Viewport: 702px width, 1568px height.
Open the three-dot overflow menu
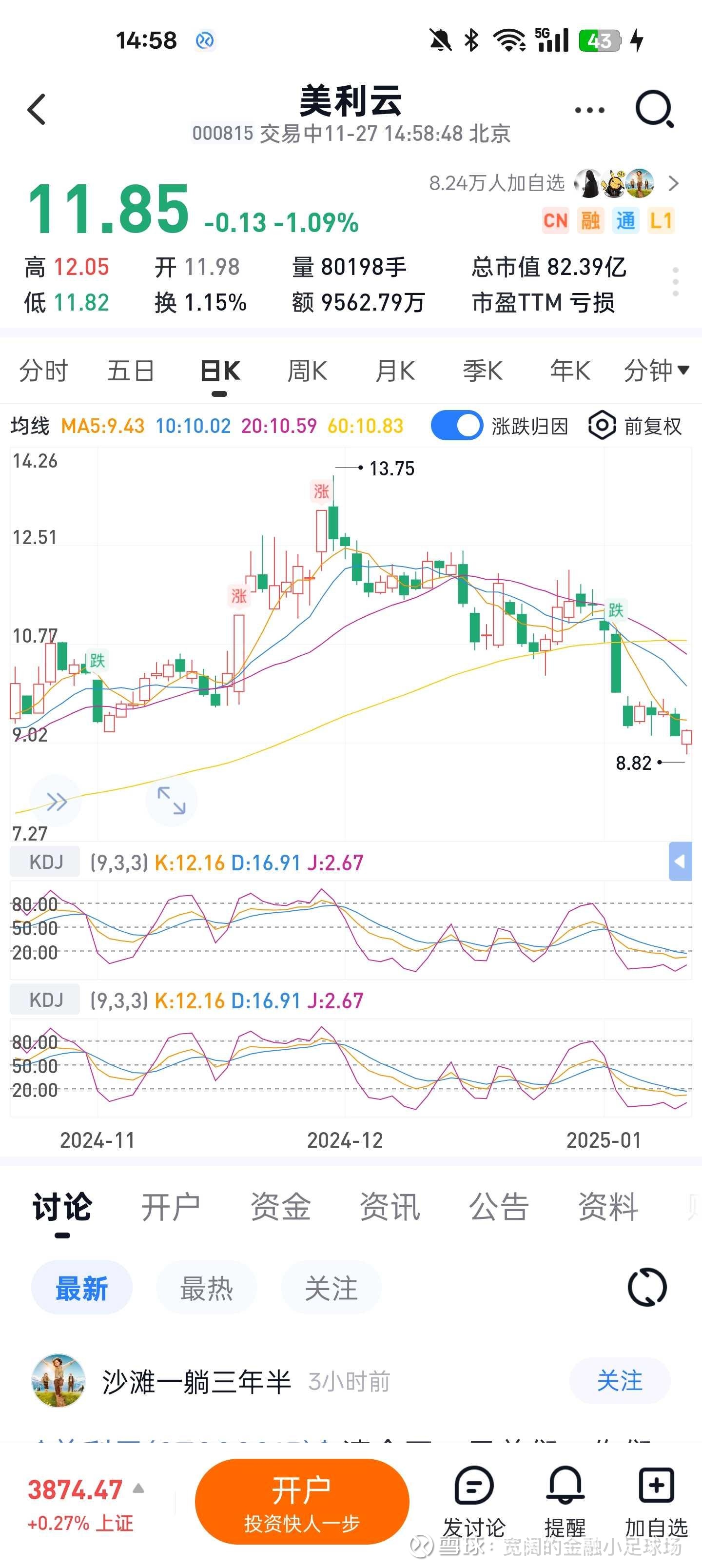[589, 110]
